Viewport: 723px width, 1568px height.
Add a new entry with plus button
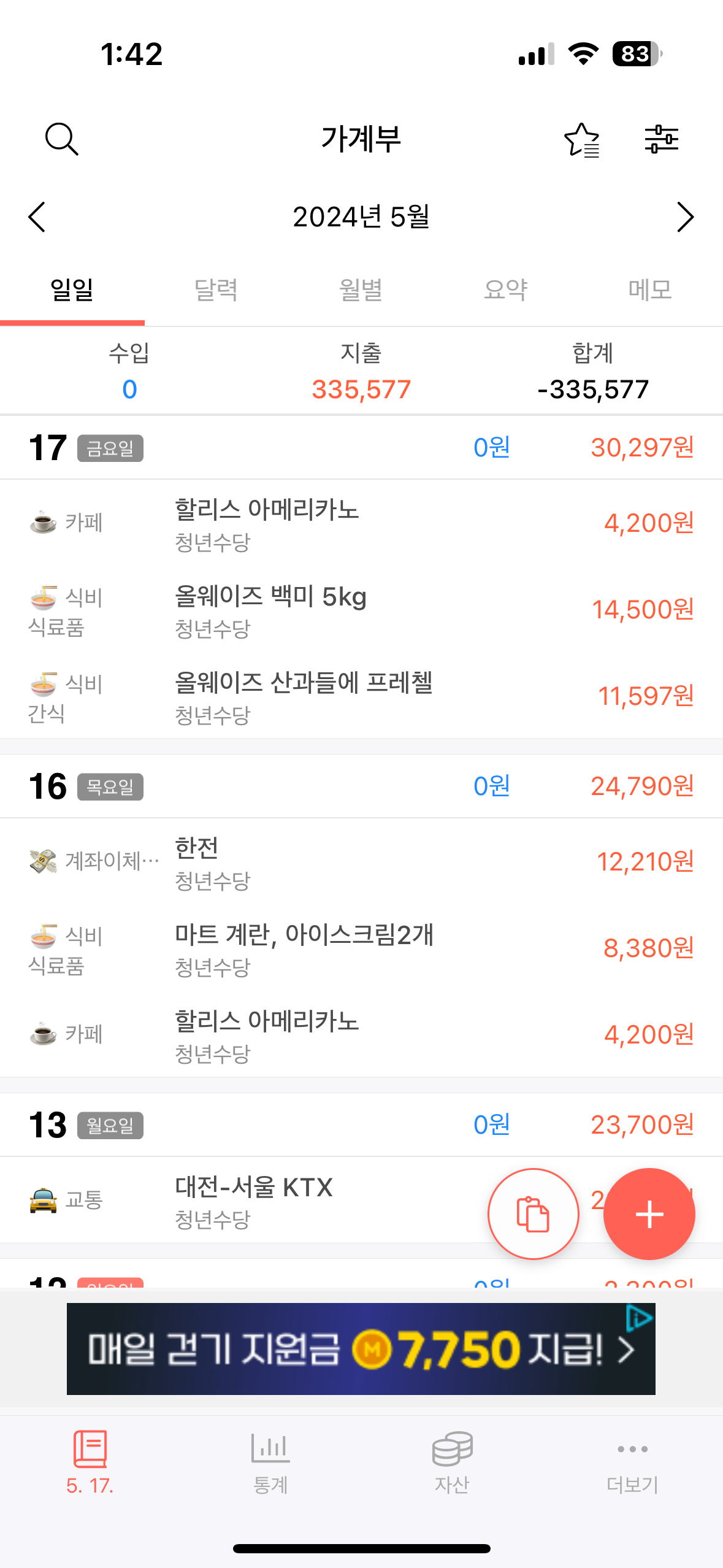(649, 1214)
